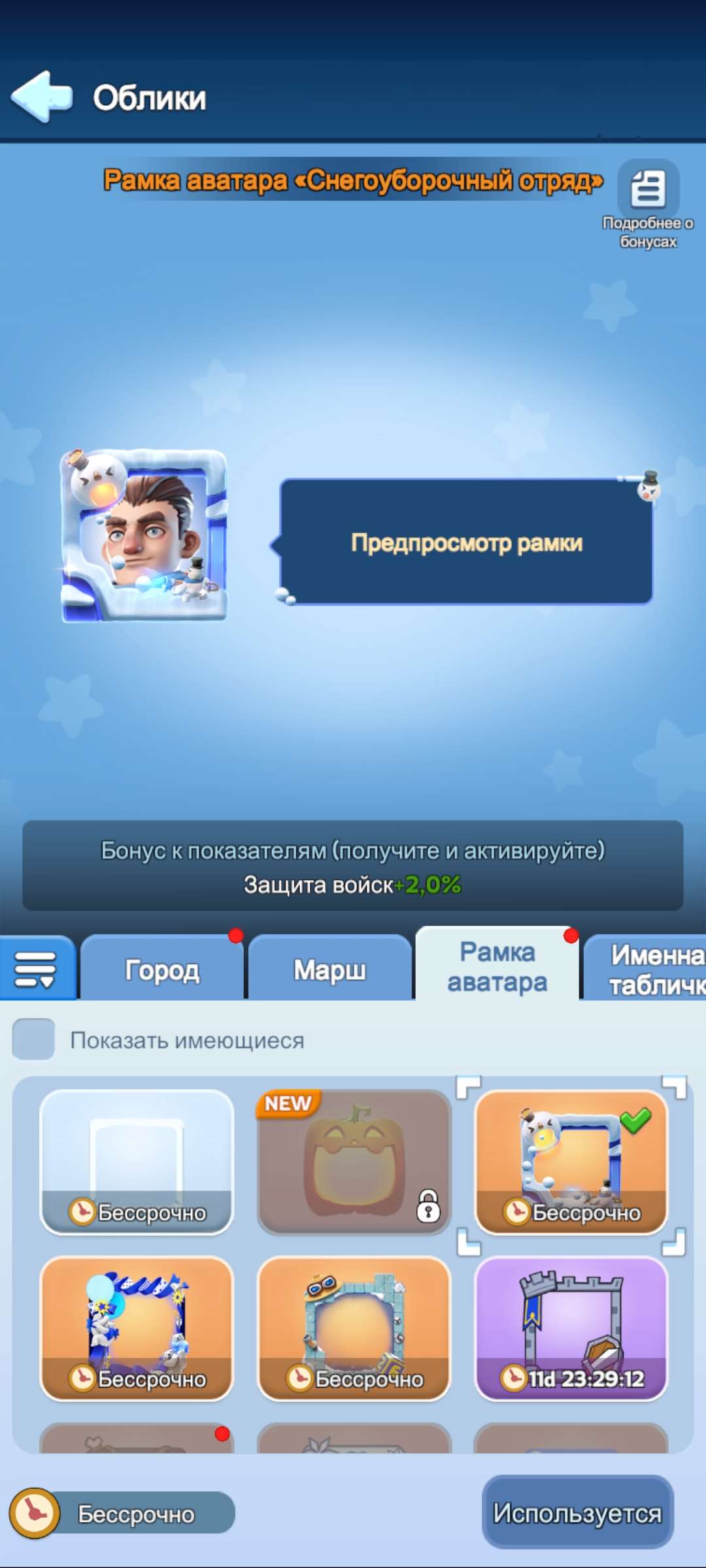Click the small snowman icon above the preview bubble

point(650,491)
